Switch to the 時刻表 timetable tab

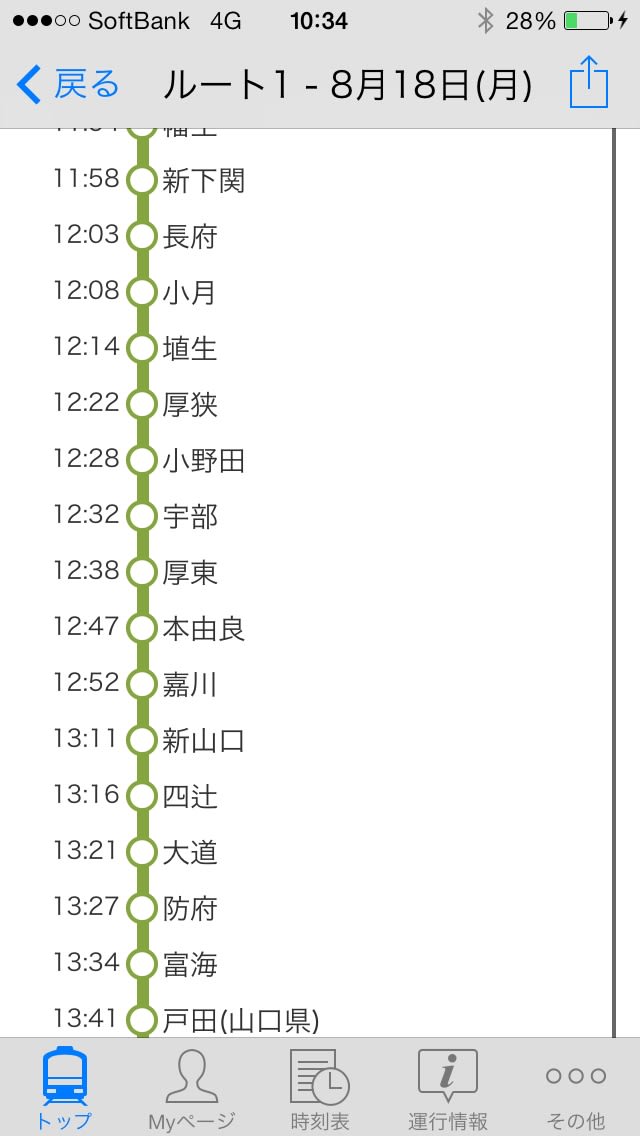point(320,1087)
